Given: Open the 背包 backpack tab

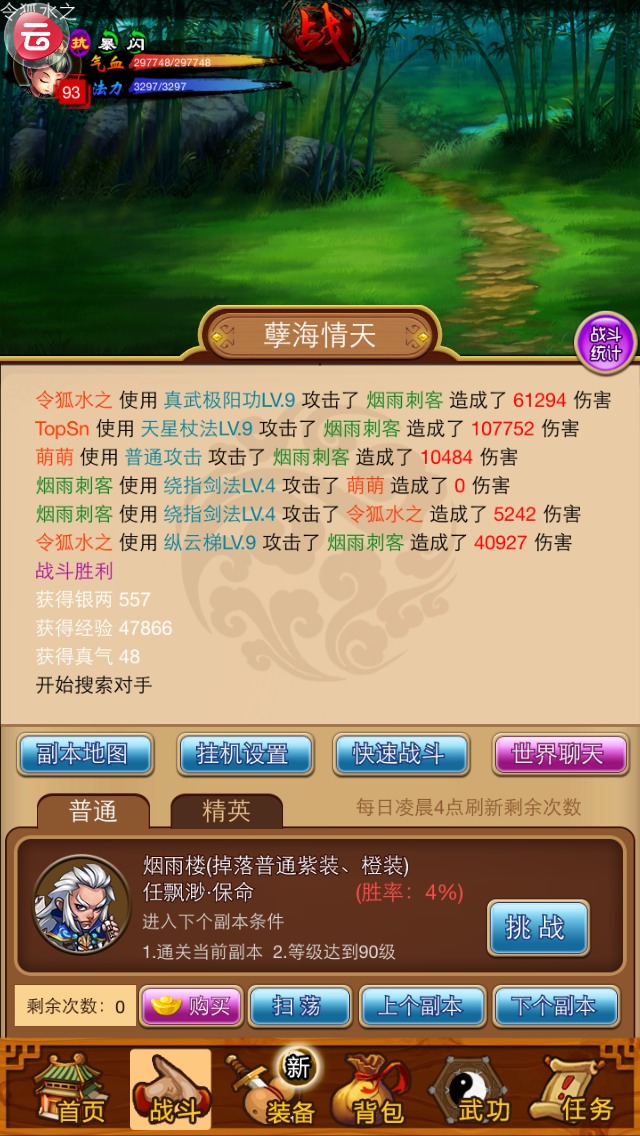Looking at the screenshot, I should click(x=376, y=1092).
